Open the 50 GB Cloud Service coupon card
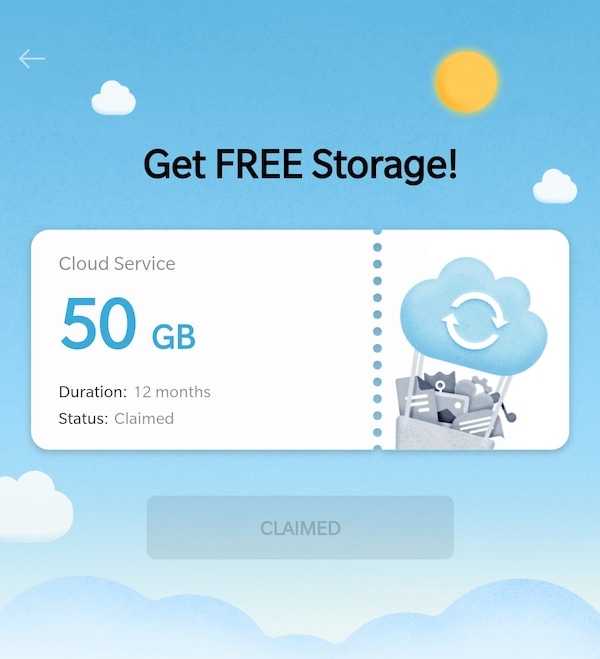Screen dimensions: 600x659 coord(300,340)
